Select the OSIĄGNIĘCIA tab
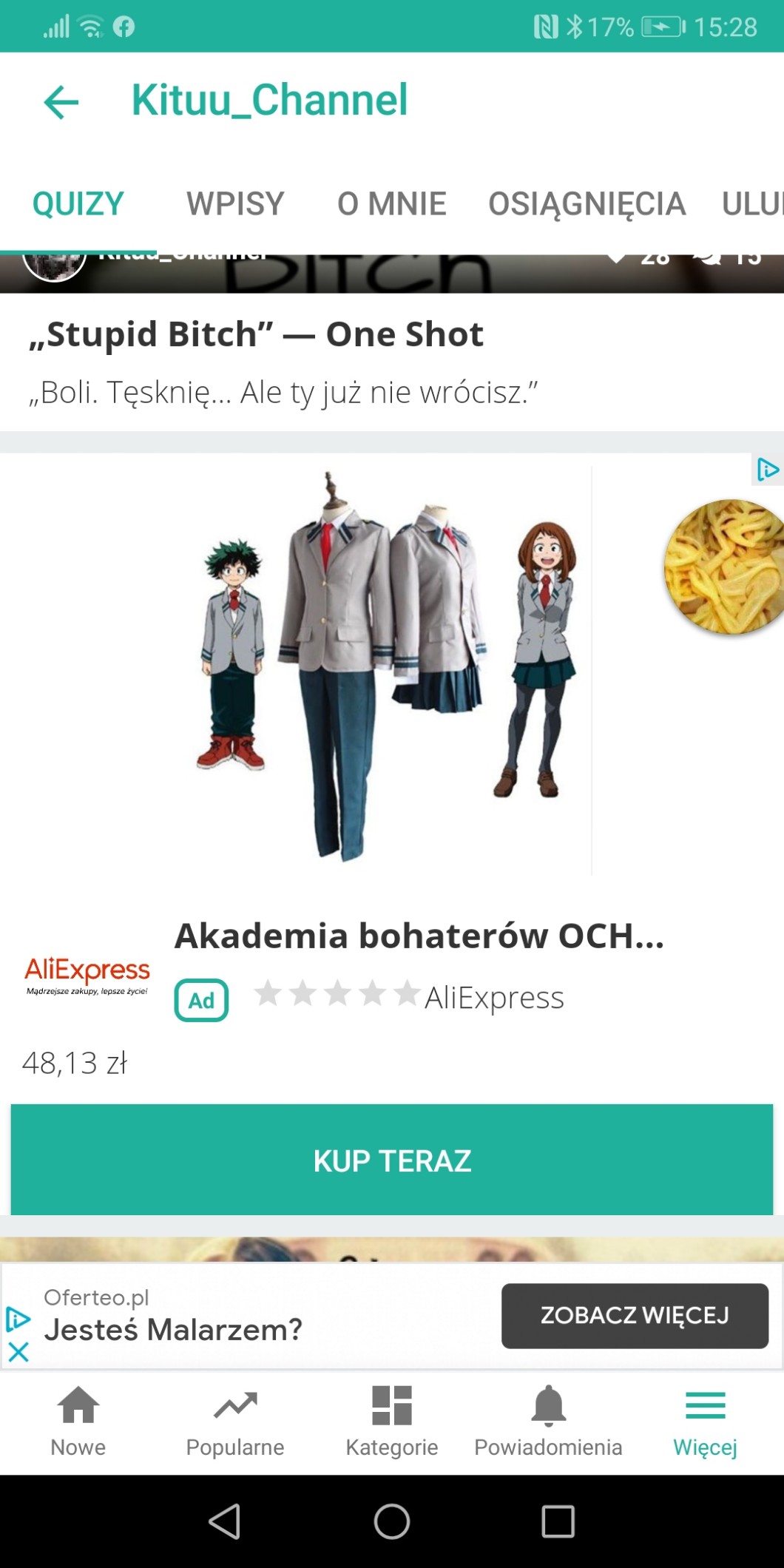 click(x=587, y=204)
